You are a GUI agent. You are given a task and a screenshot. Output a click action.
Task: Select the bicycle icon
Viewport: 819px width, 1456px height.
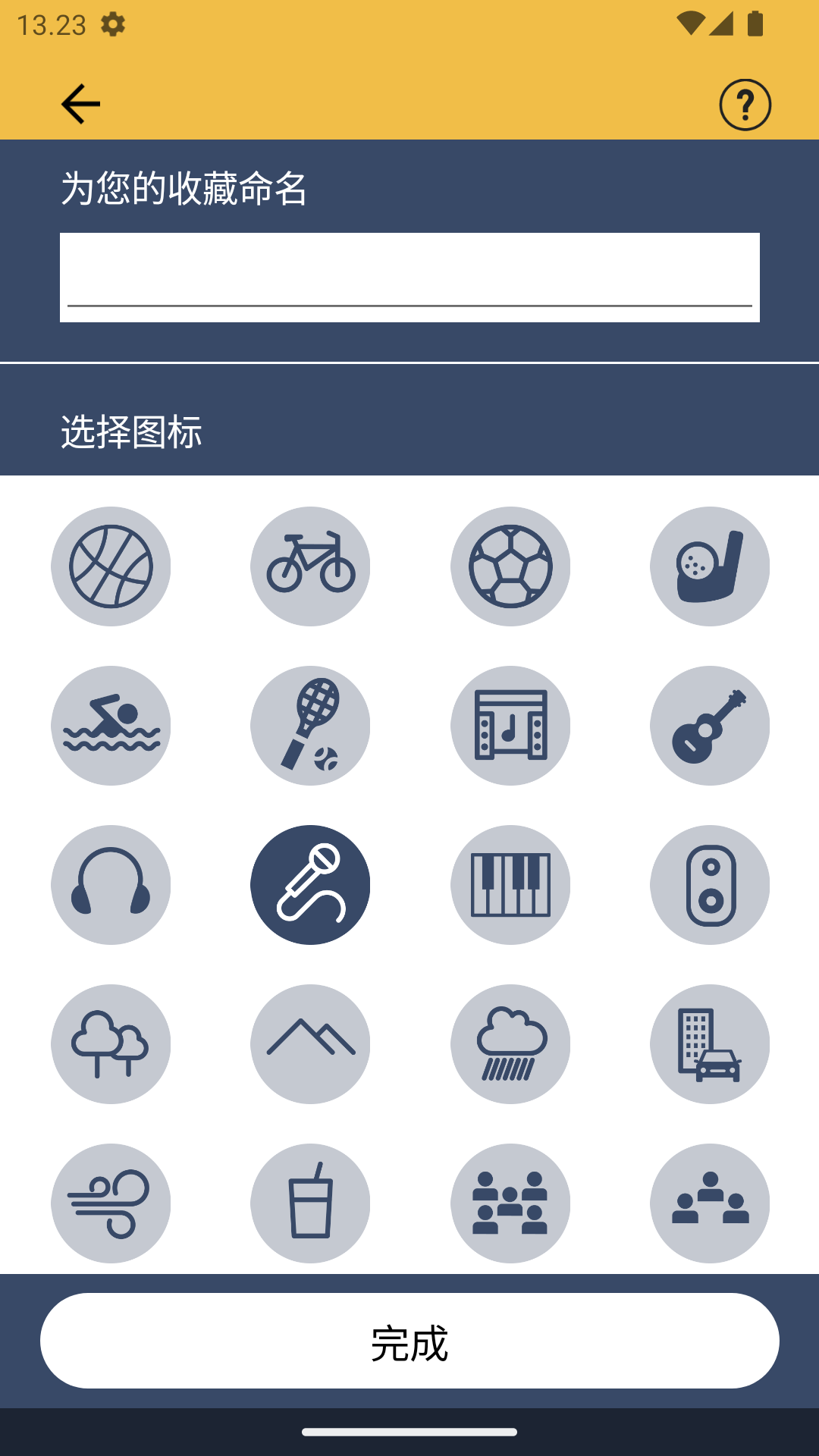[x=310, y=566]
